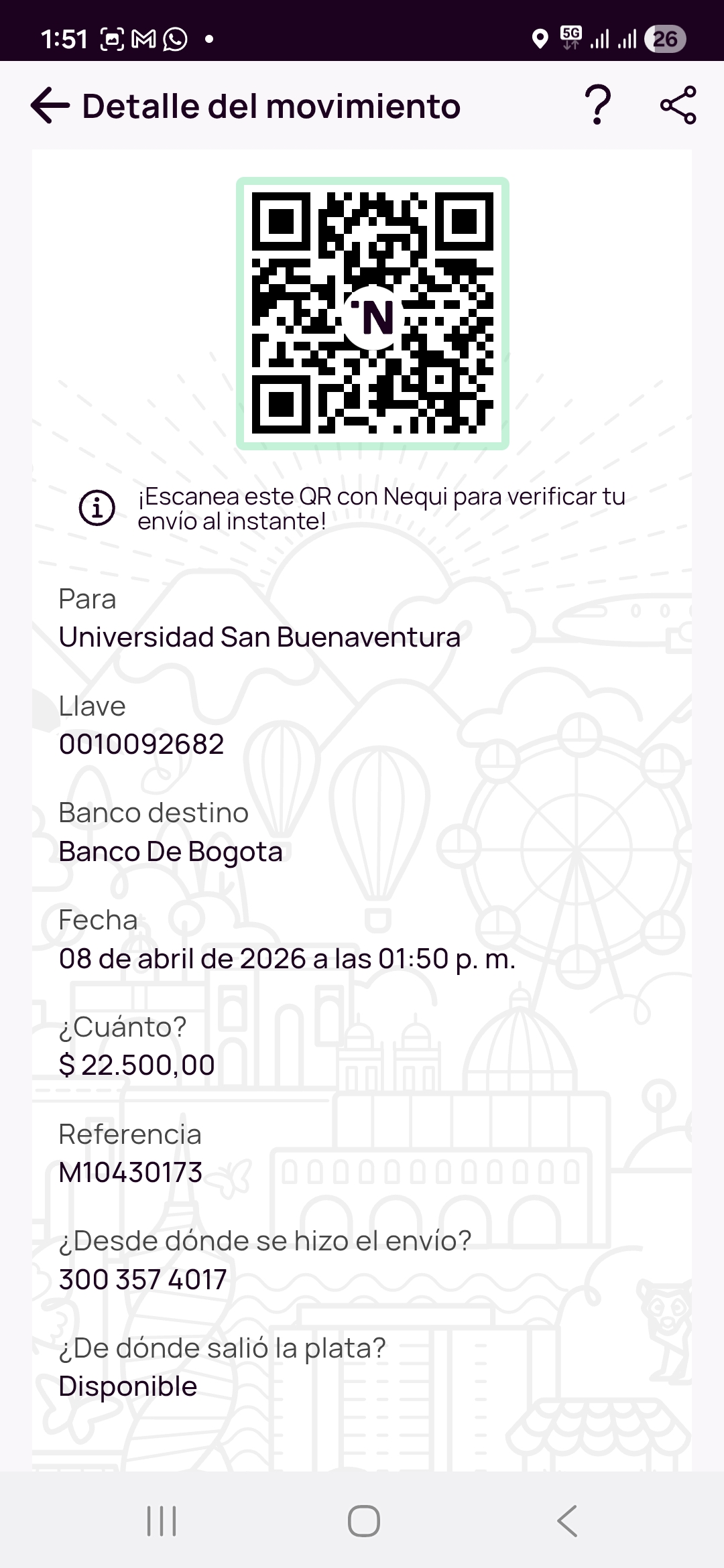Open the help question mark

tap(598, 105)
